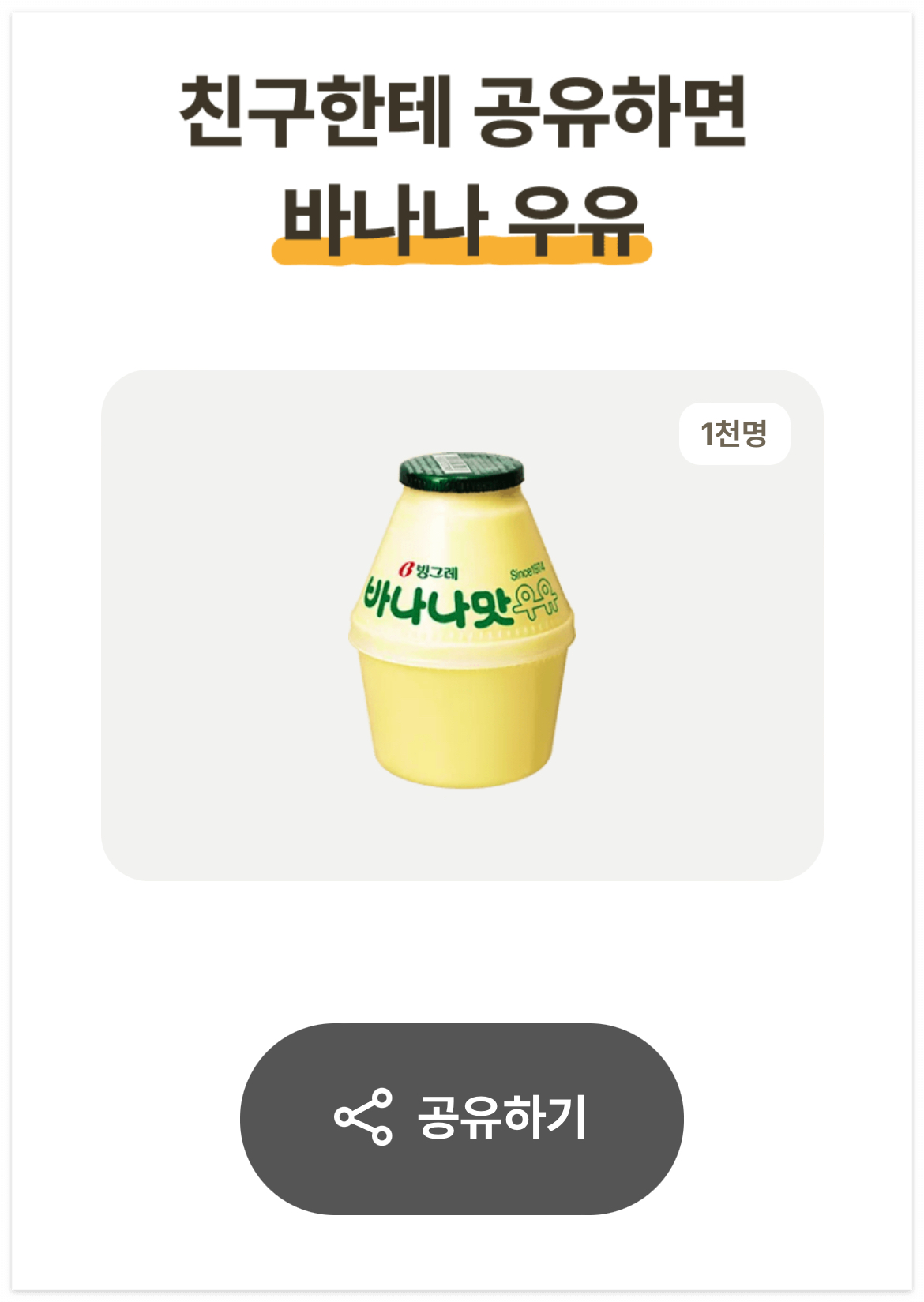
Task: Select the red Bingrae 'b' symbol
Action: coord(406,571)
